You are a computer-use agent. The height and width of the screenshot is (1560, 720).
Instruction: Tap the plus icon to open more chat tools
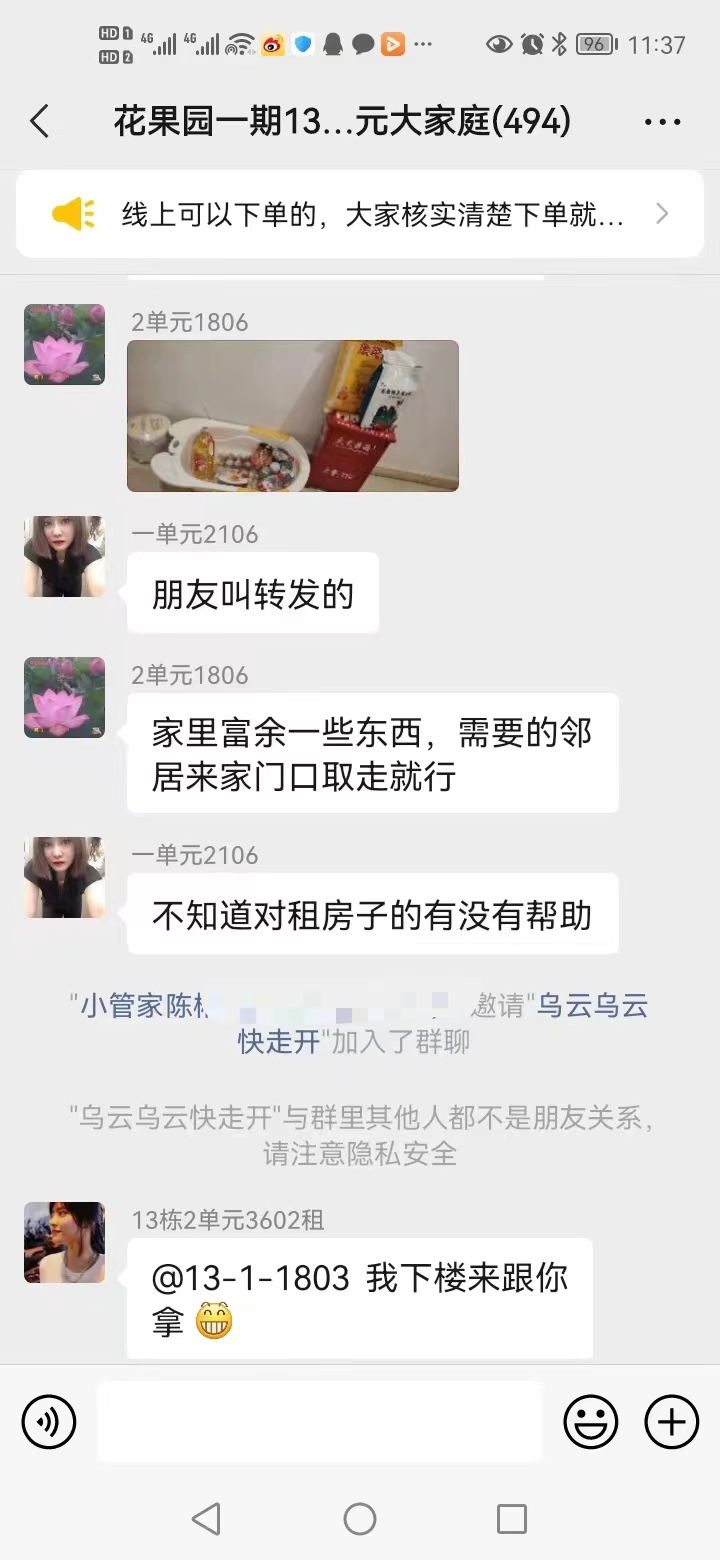tap(671, 1421)
